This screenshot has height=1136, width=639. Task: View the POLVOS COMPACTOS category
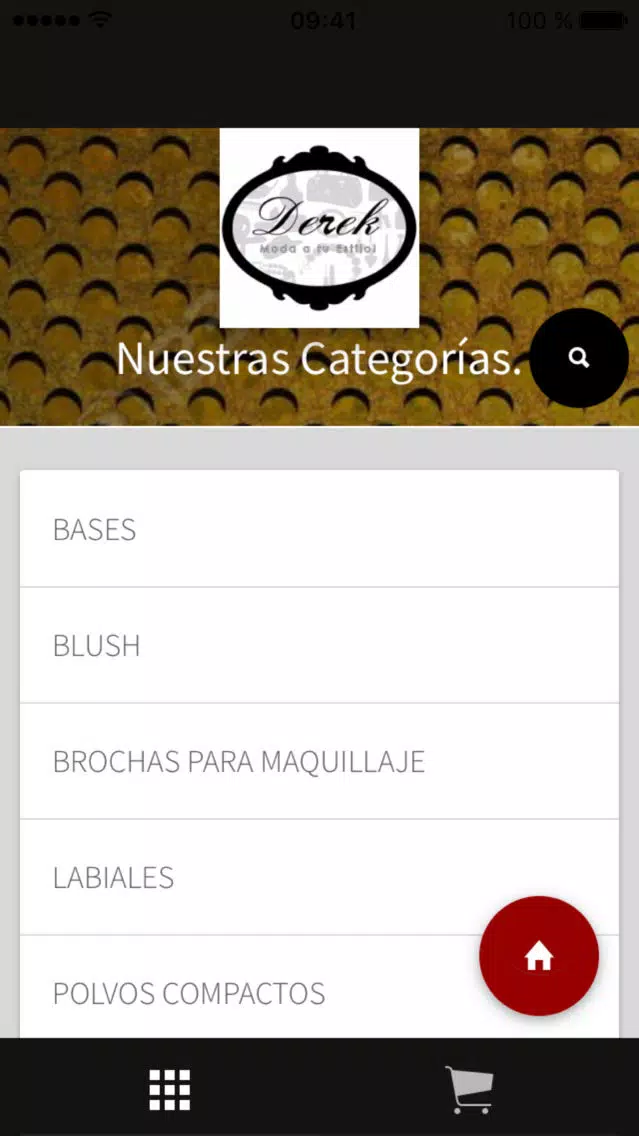coord(320,987)
